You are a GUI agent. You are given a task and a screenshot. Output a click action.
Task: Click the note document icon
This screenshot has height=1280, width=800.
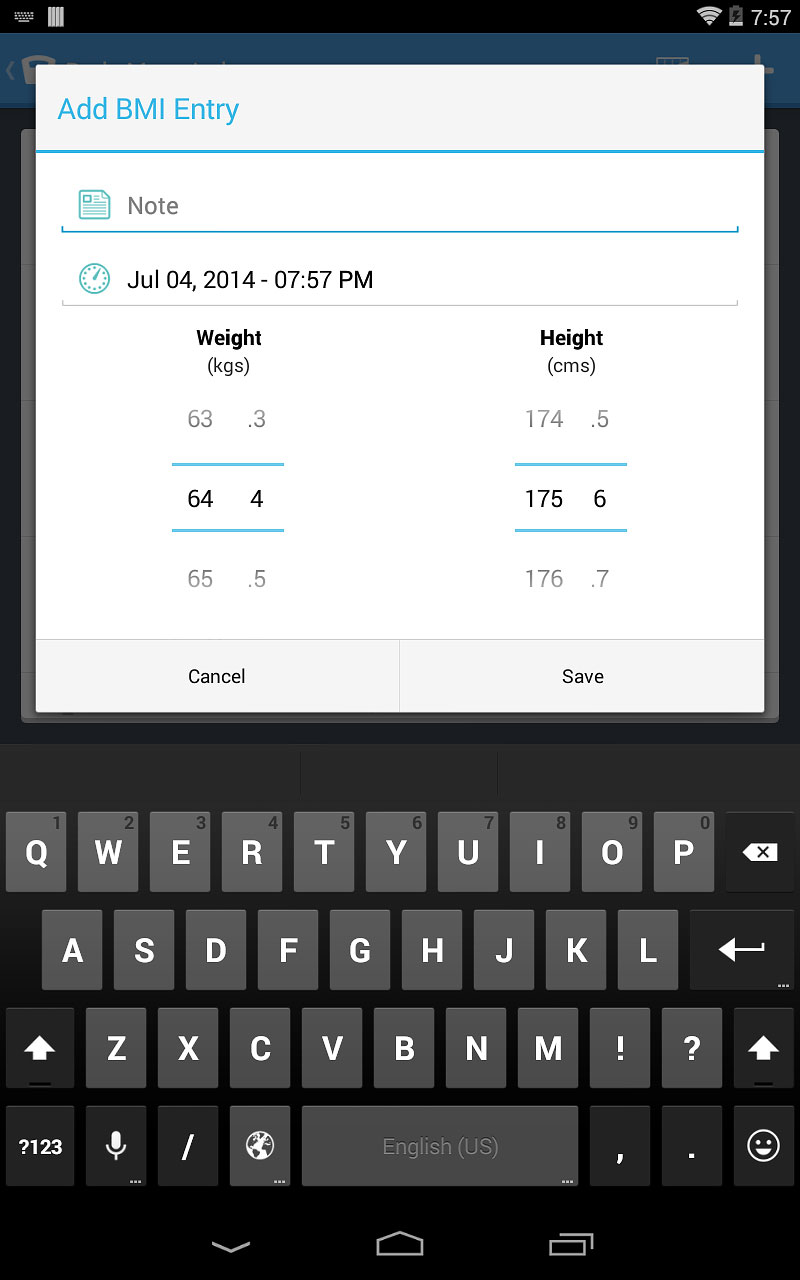point(93,204)
